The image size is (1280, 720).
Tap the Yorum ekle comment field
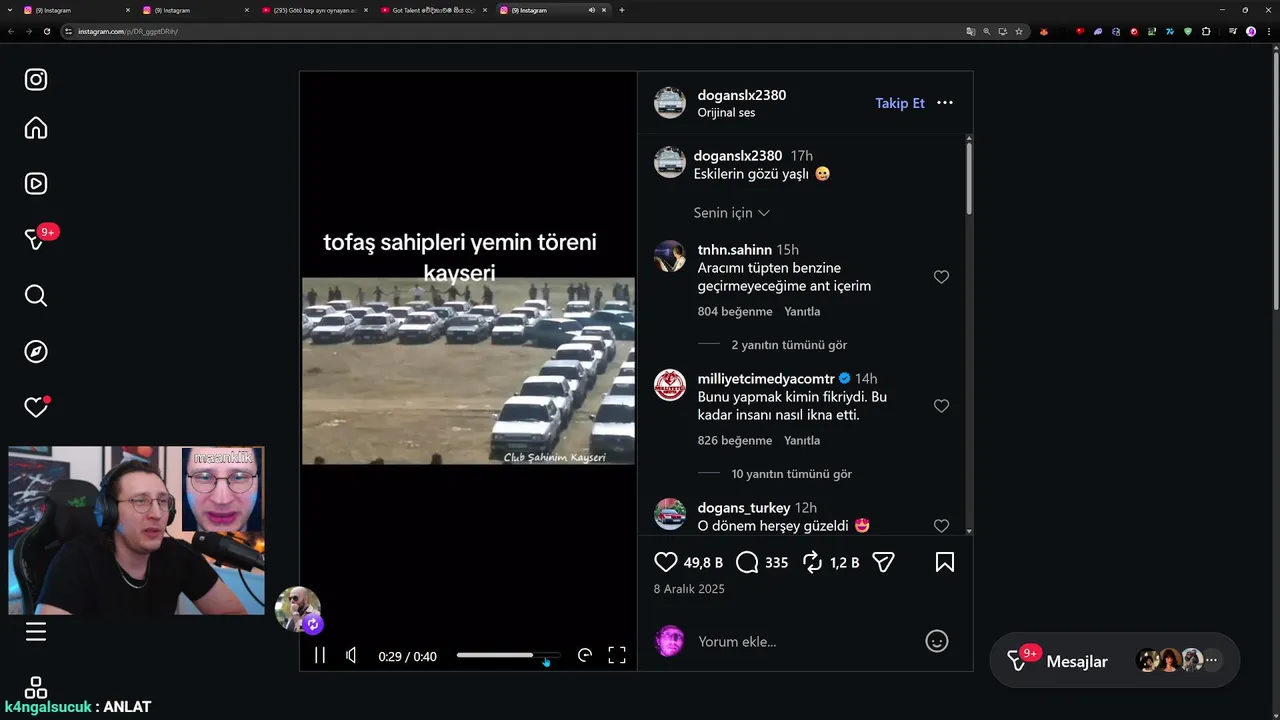[800, 641]
